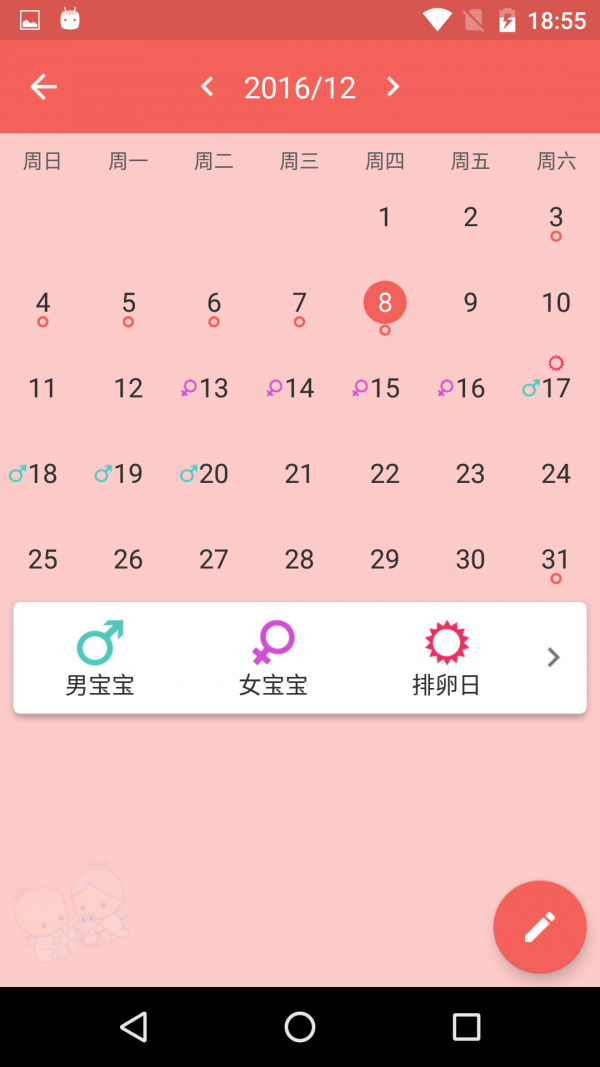The width and height of the screenshot is (600, 1067).
Task: Go to the next month
Action: (x=393, y=87)
